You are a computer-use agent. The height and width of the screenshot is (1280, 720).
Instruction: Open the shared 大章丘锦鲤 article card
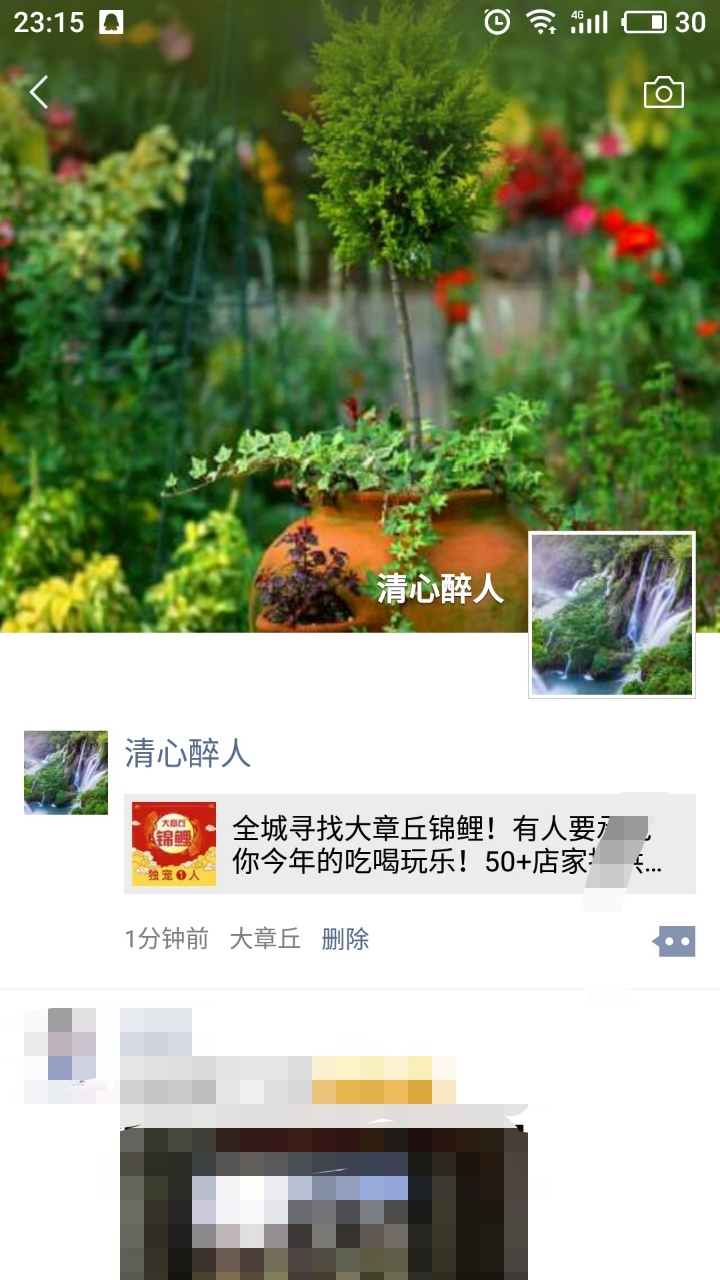coord(410,844)
